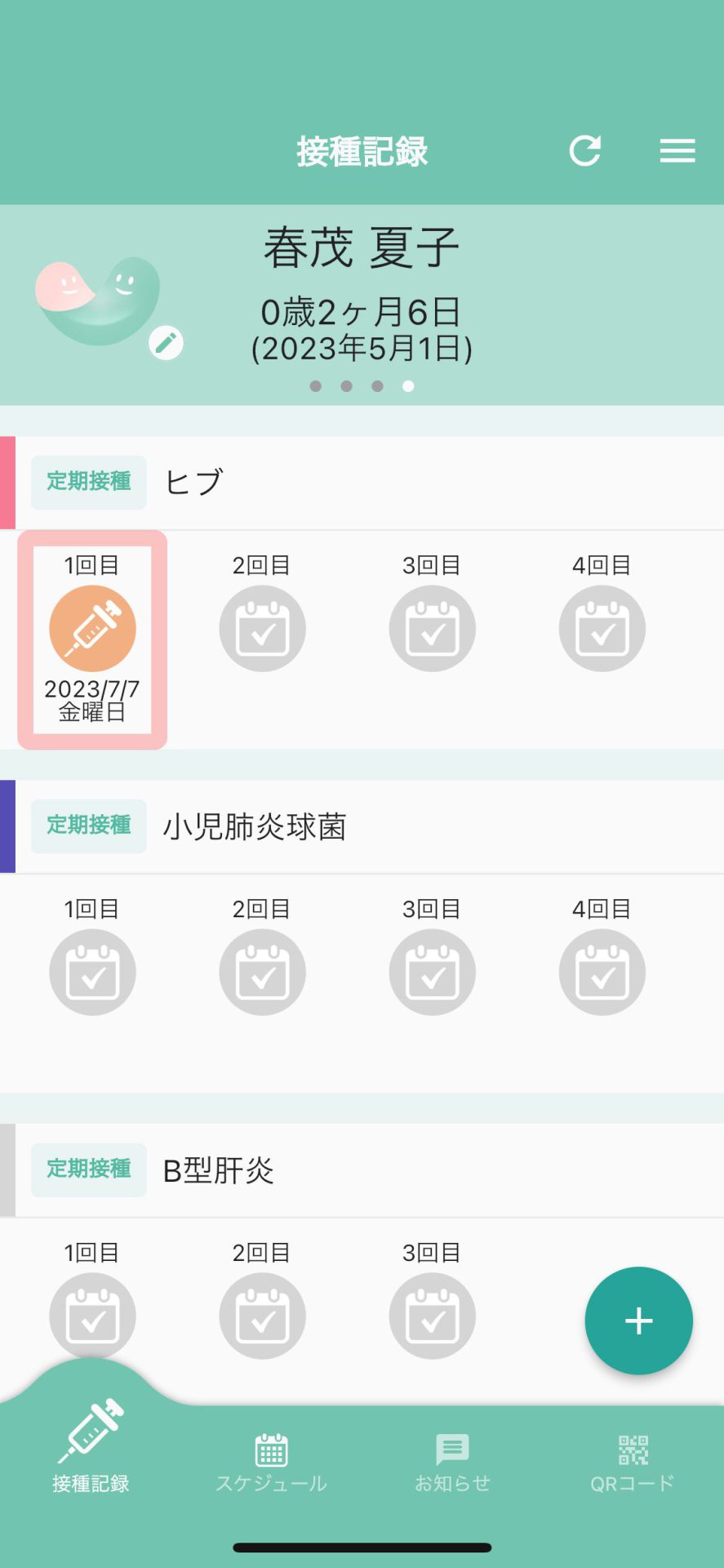
Task: Refresh the vaccination records
Action: [584, 151]
